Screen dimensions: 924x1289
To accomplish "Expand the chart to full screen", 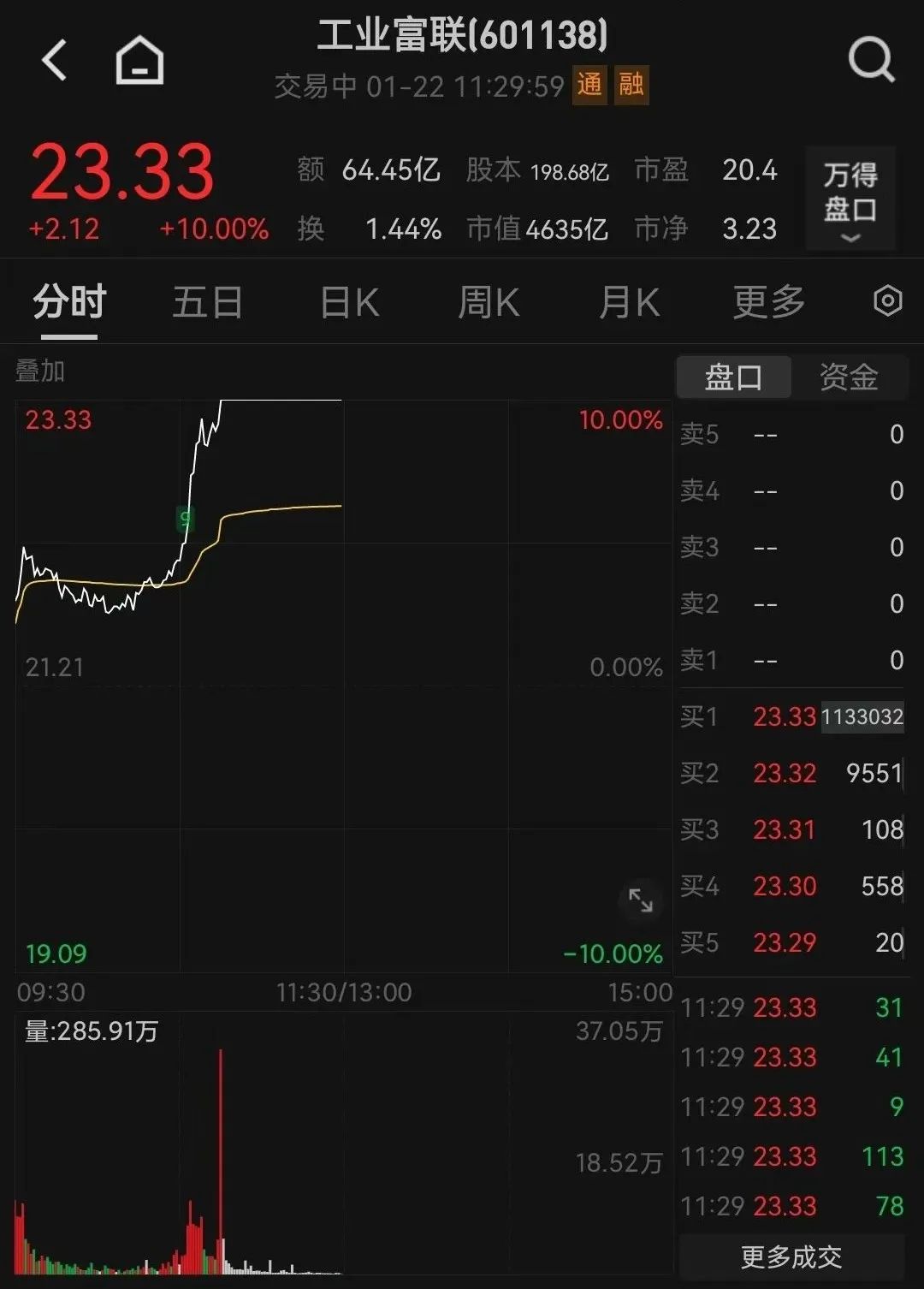I will [640, 900].
